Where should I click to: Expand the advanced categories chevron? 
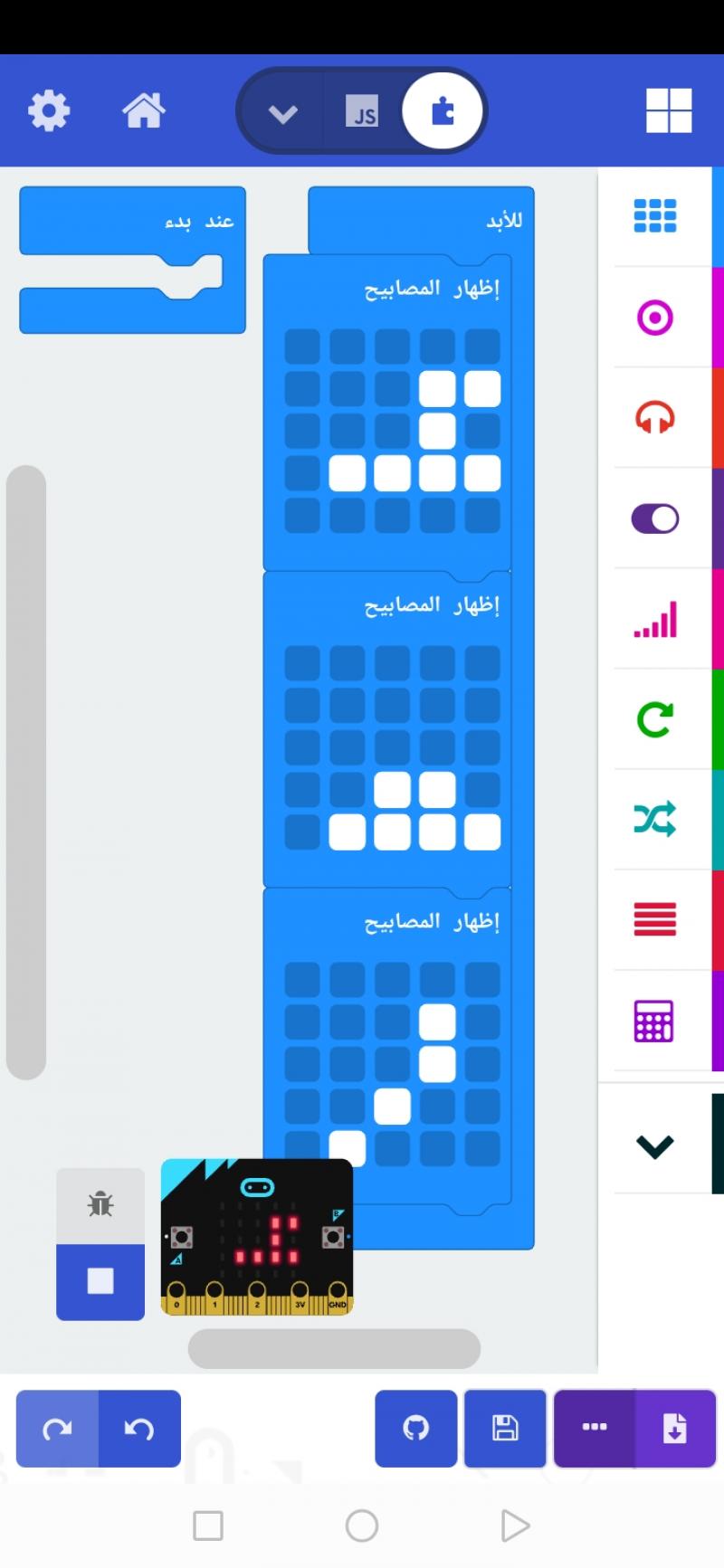(655, 1146)
